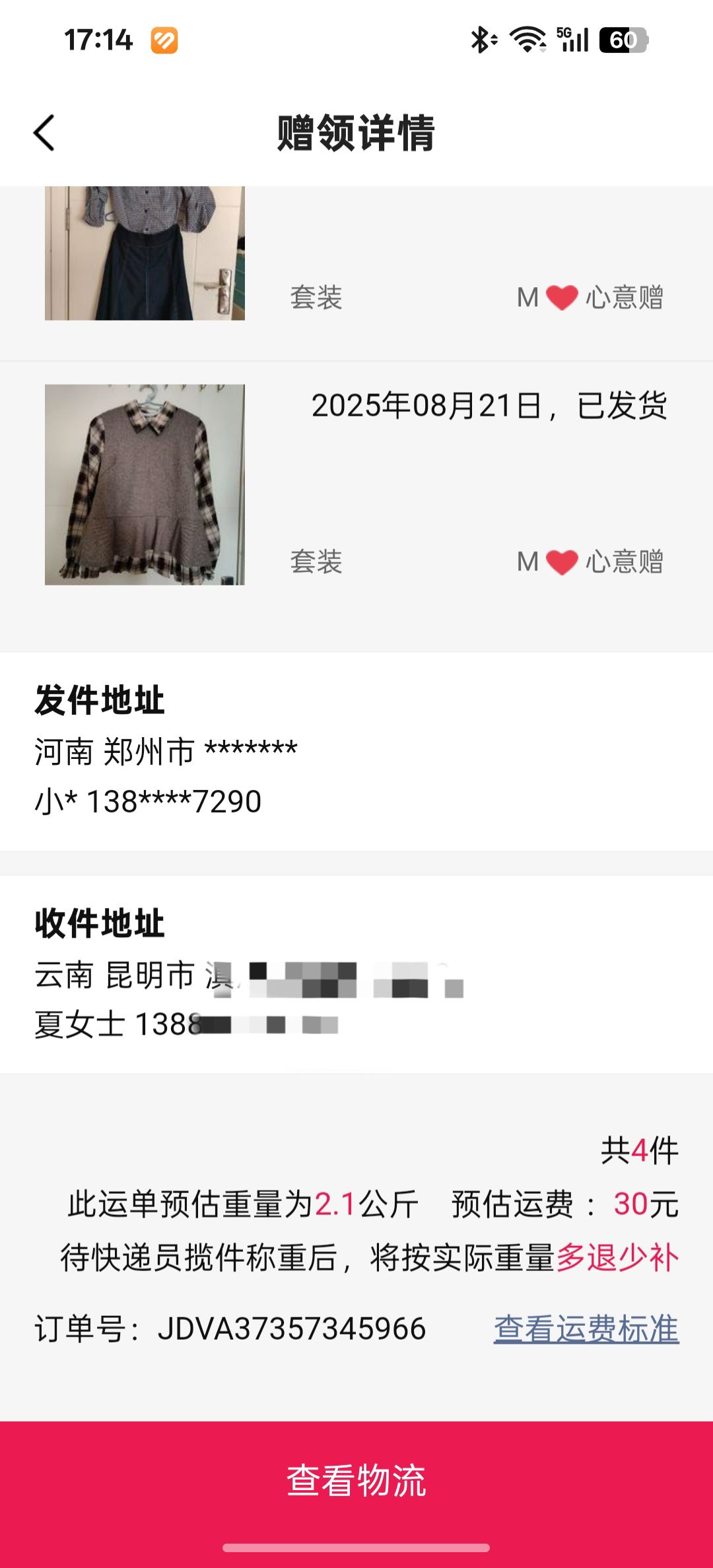Go back from 赠领详情 page
713x1568 pixels.
(44, 133)
